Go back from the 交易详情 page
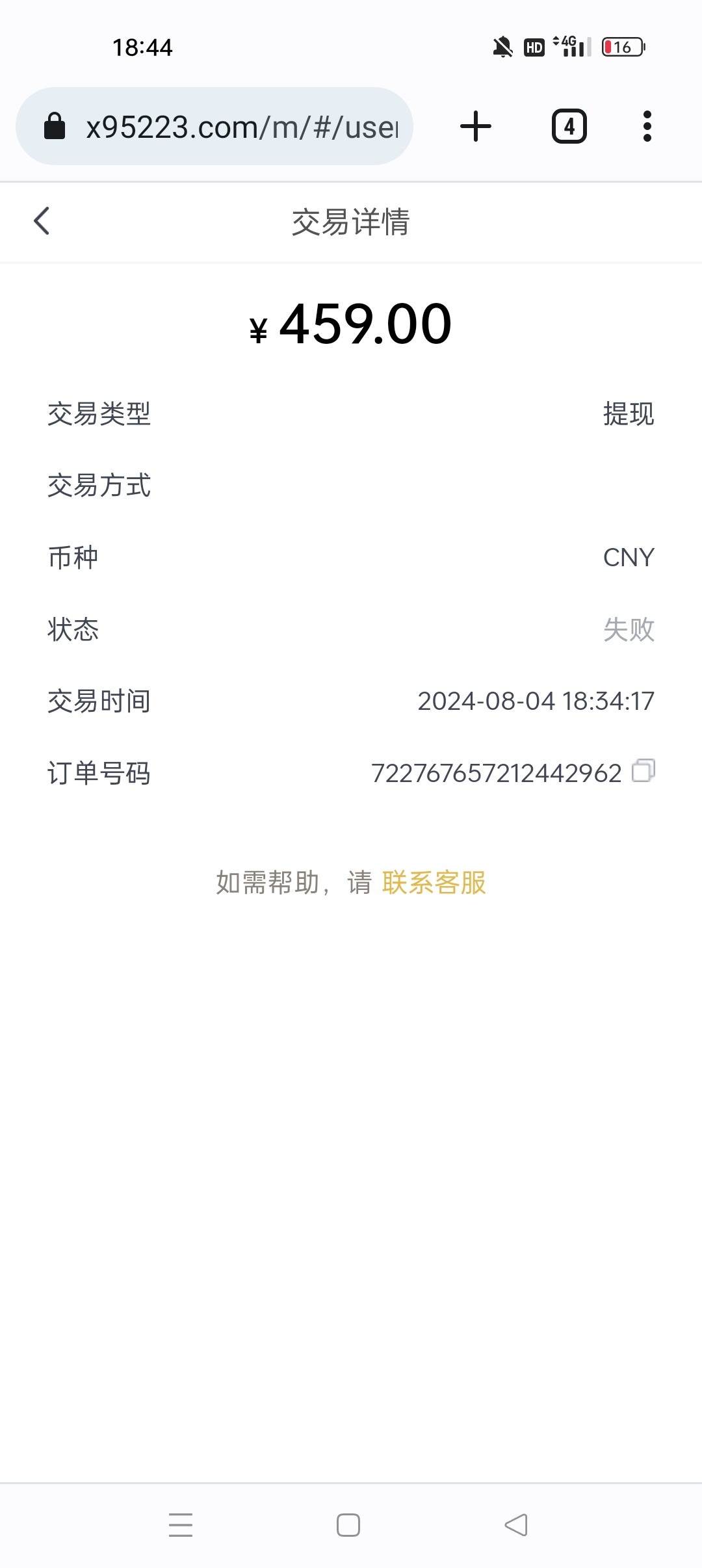Image resolution: width=702 pixels, height=1568 pixels. point(42,221)
